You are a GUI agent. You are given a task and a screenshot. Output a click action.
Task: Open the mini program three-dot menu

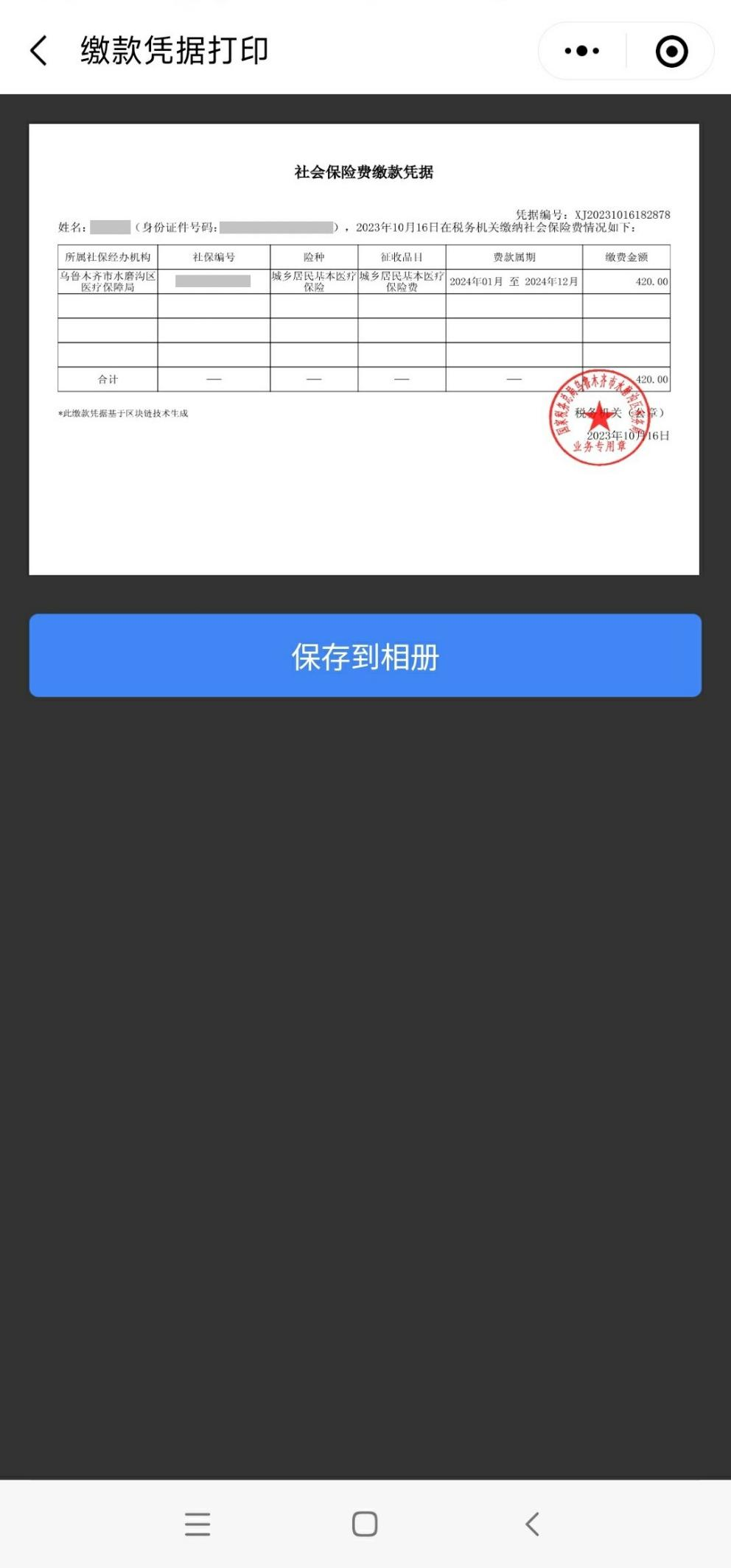582,51
